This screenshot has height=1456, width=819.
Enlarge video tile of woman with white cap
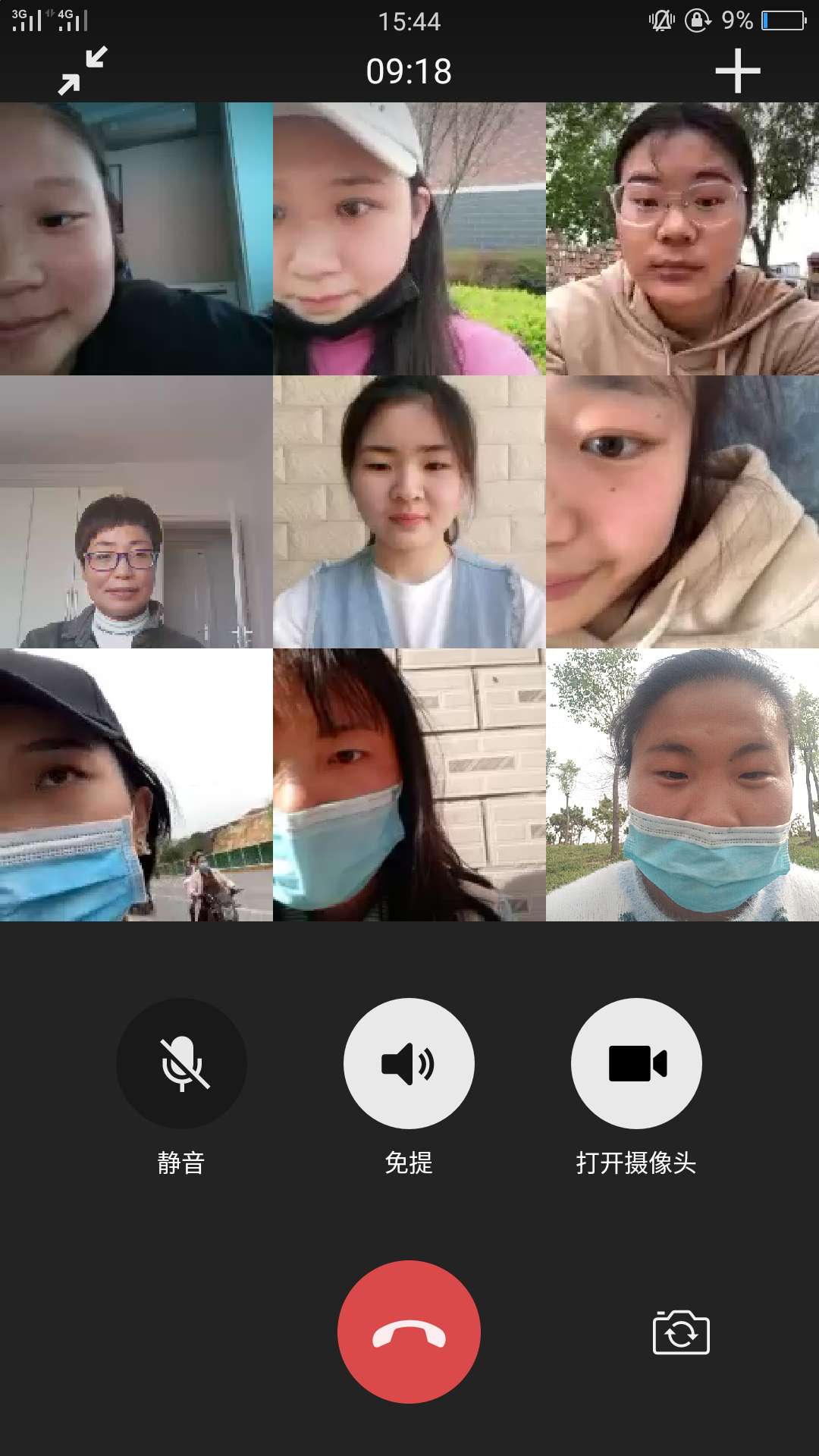tap(409, 239)
